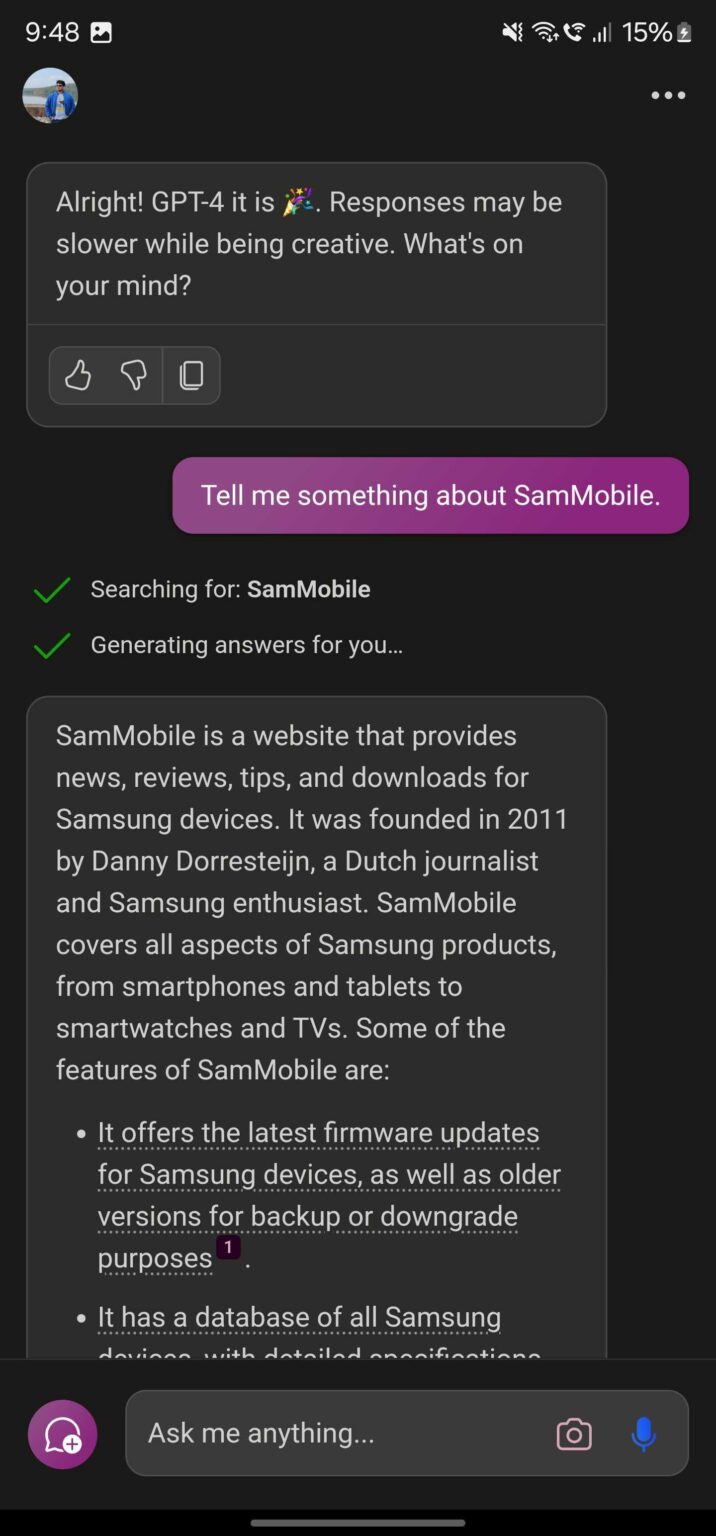Start voice input with the microphone
Viewport: 716px width, 1536px height.
coord(643,1434)
